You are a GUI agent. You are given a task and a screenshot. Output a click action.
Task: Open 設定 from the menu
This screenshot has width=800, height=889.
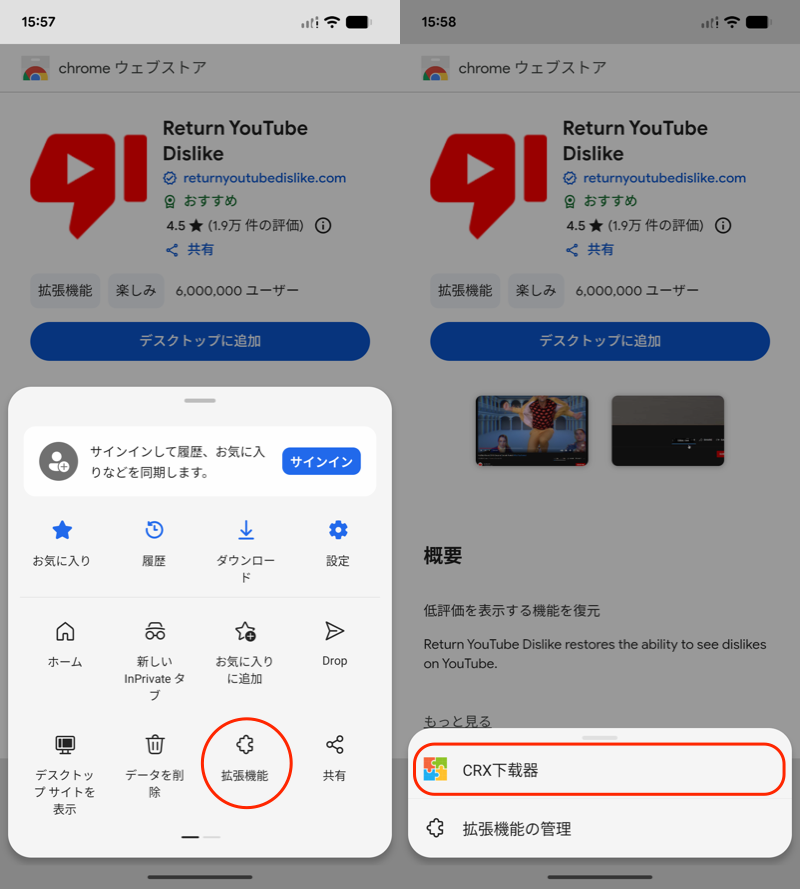(x=338, y=542)
